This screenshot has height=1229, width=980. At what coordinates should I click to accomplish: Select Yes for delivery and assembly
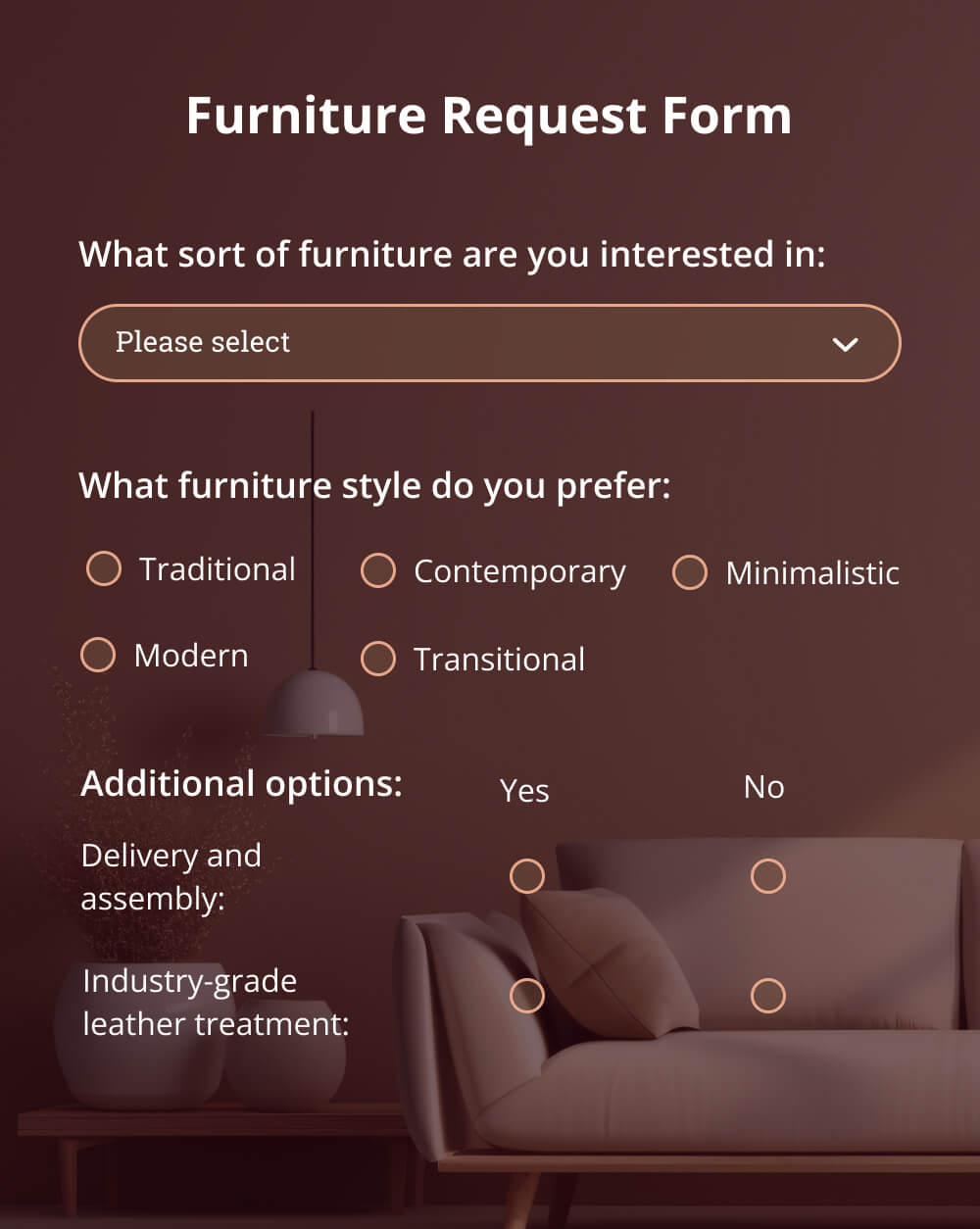(526, 875)
